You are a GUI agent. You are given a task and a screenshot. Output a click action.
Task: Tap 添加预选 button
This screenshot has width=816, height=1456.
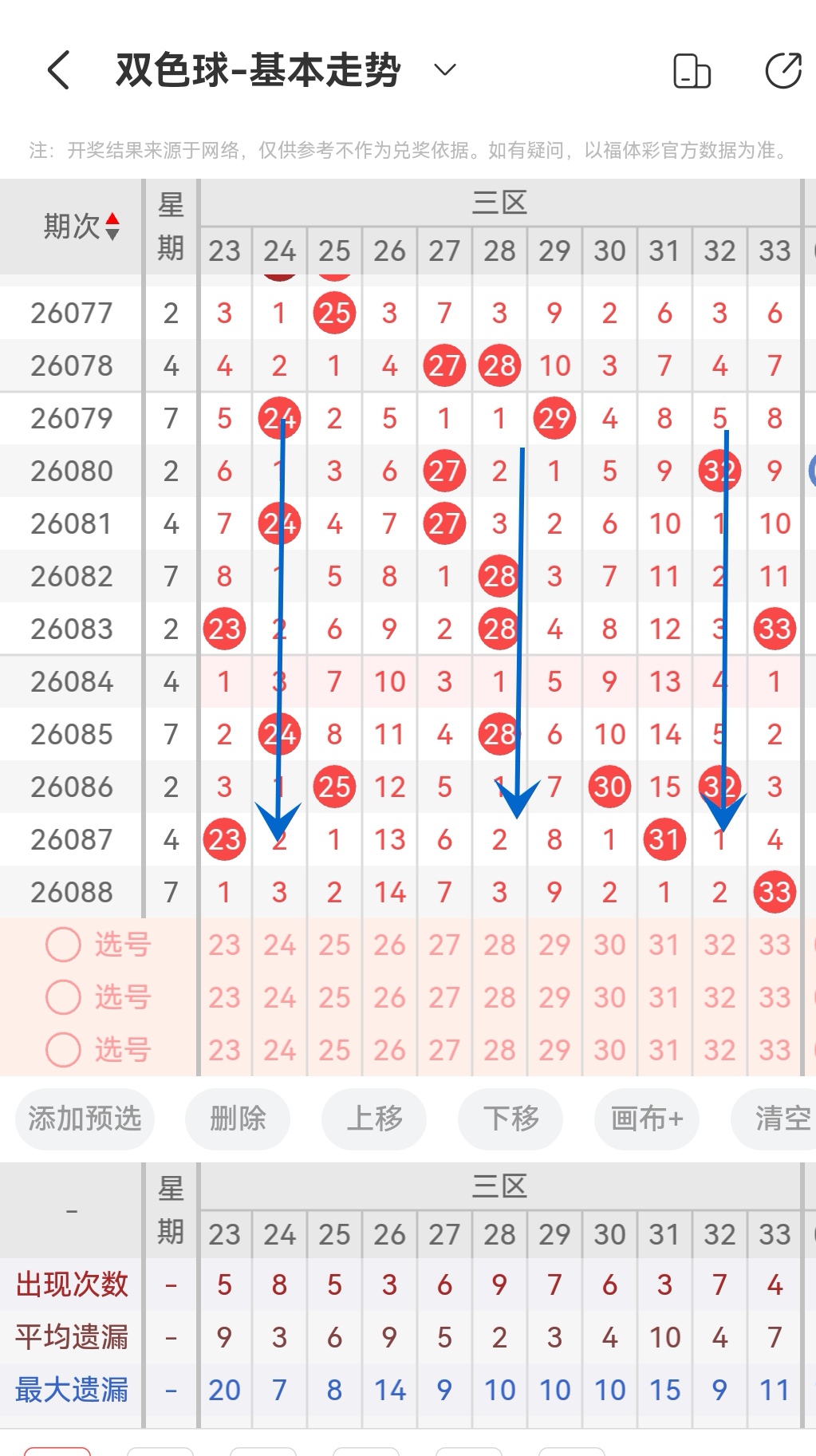pos(85,1119)
